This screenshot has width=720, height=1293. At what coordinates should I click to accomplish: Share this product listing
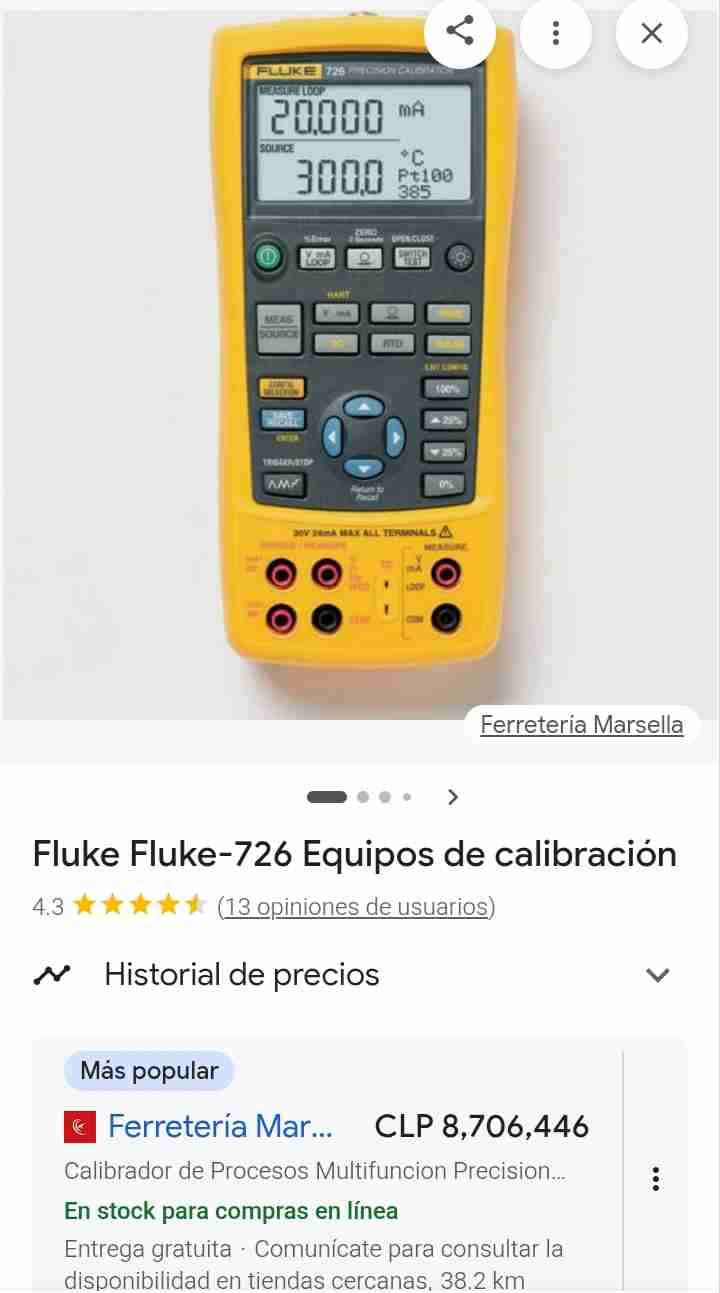[460, 33]
